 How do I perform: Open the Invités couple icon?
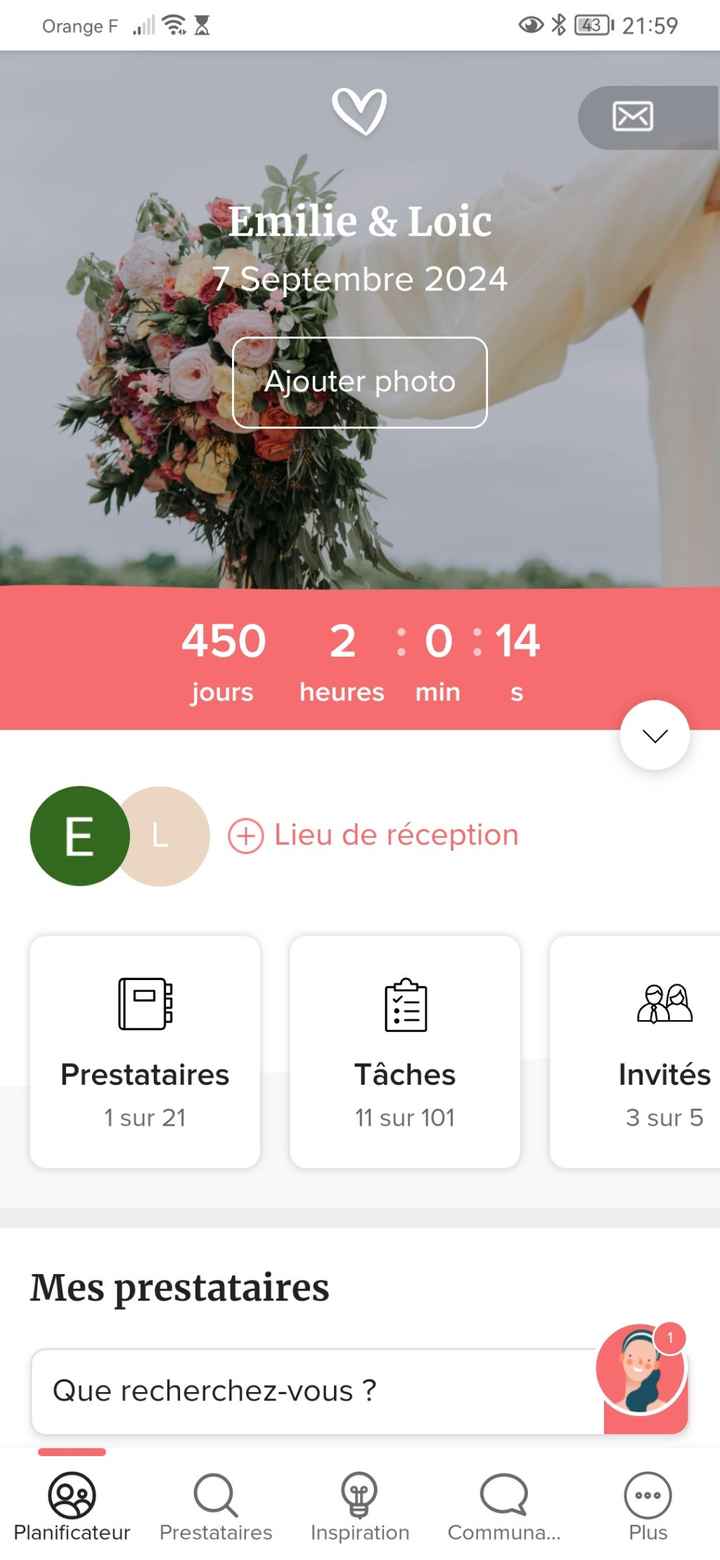[x=664, y=1006]
